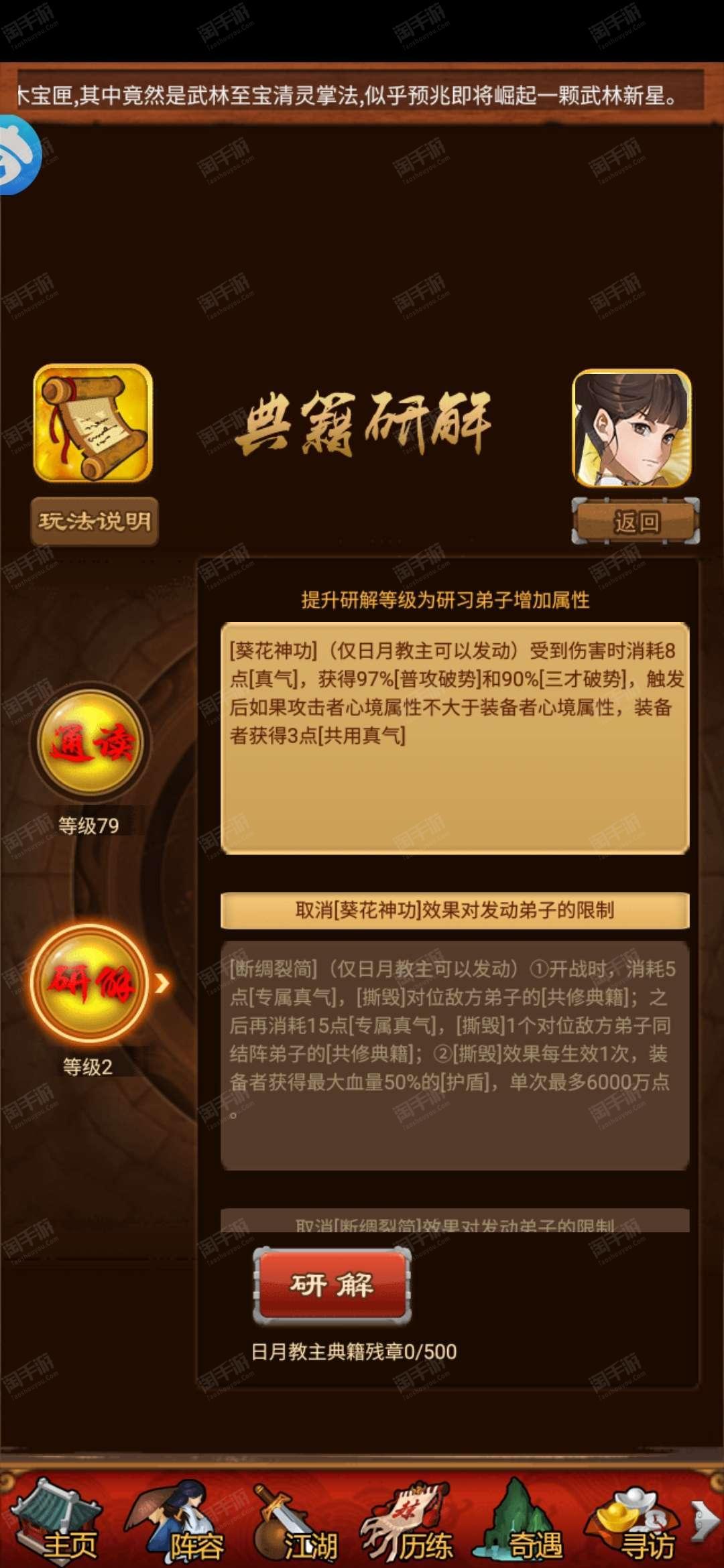
Task: Tap the disciple portrait above 返回
Action: [x=632, y=428]
